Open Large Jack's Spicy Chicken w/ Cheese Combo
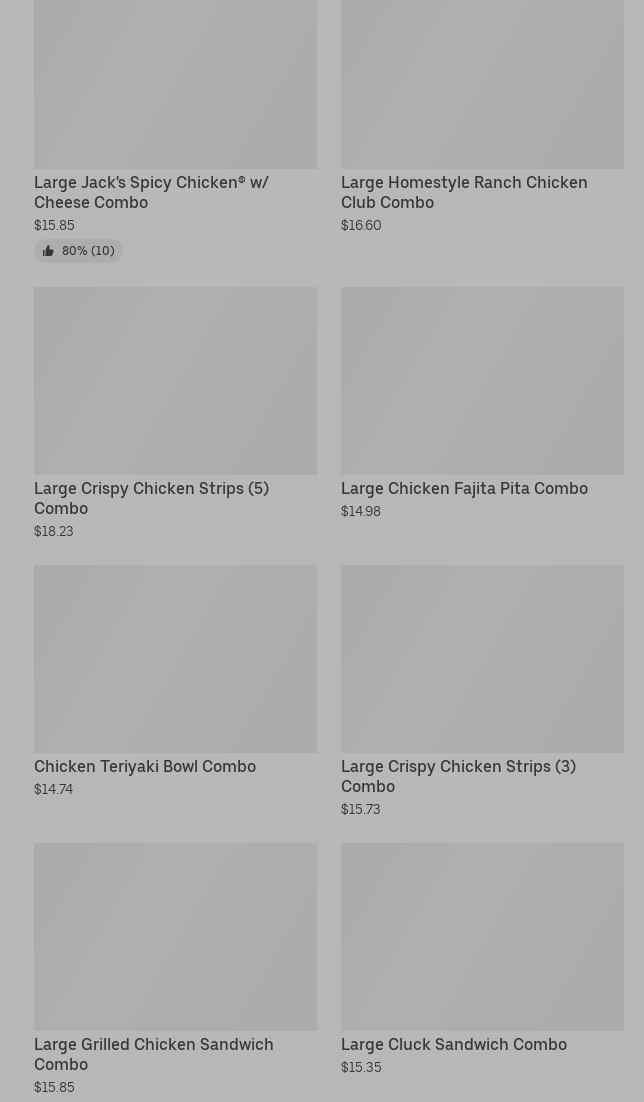Image resolution: width=644 pixels, height=1102 pixels. tap(175, 100)
